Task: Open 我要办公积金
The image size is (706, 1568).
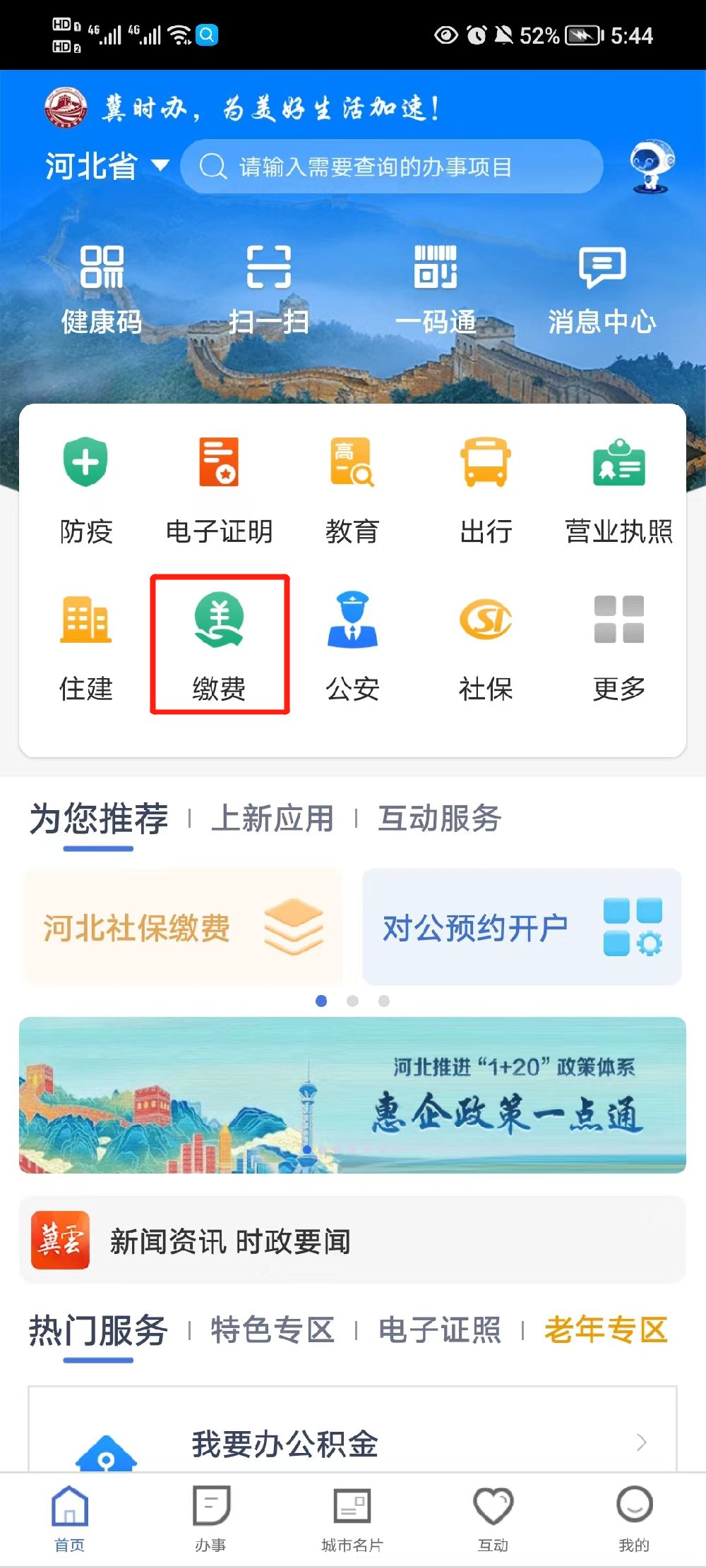Action: click(352, 1442)
